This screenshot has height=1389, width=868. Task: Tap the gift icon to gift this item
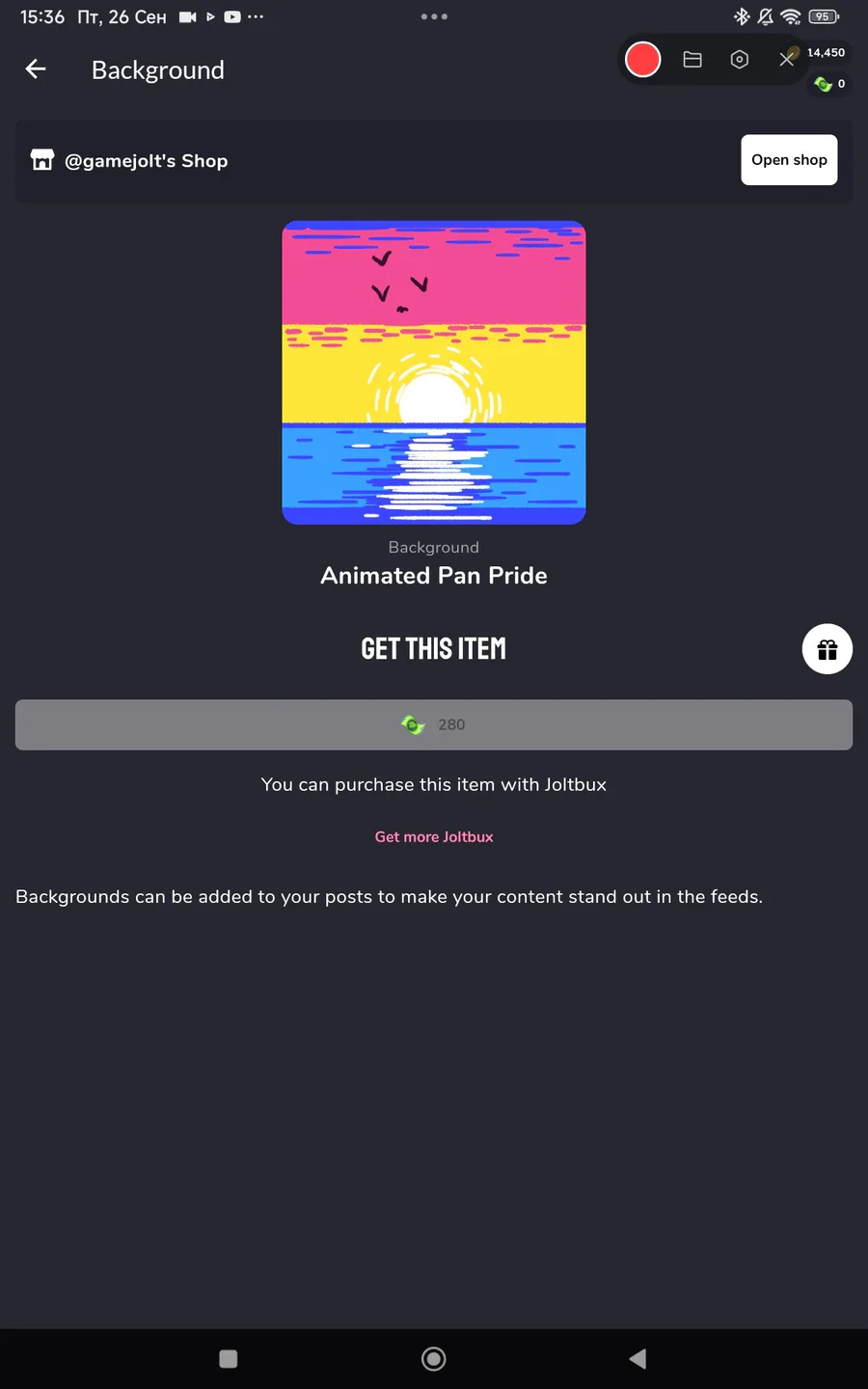click(827, 649)
